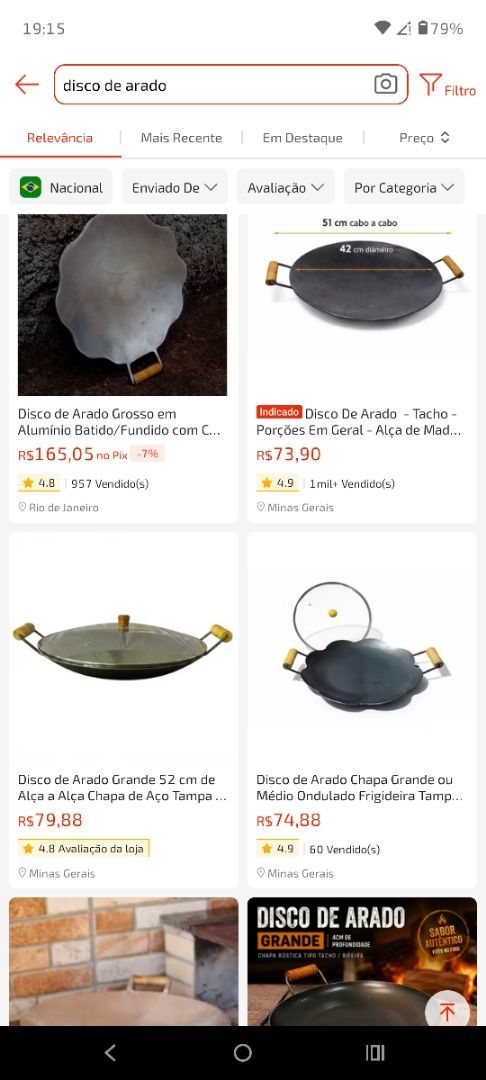Screen dimensions: 486x1080
Task: Open Disco de Arado Grosso em Alumínio product
Action: pos(123,368)
